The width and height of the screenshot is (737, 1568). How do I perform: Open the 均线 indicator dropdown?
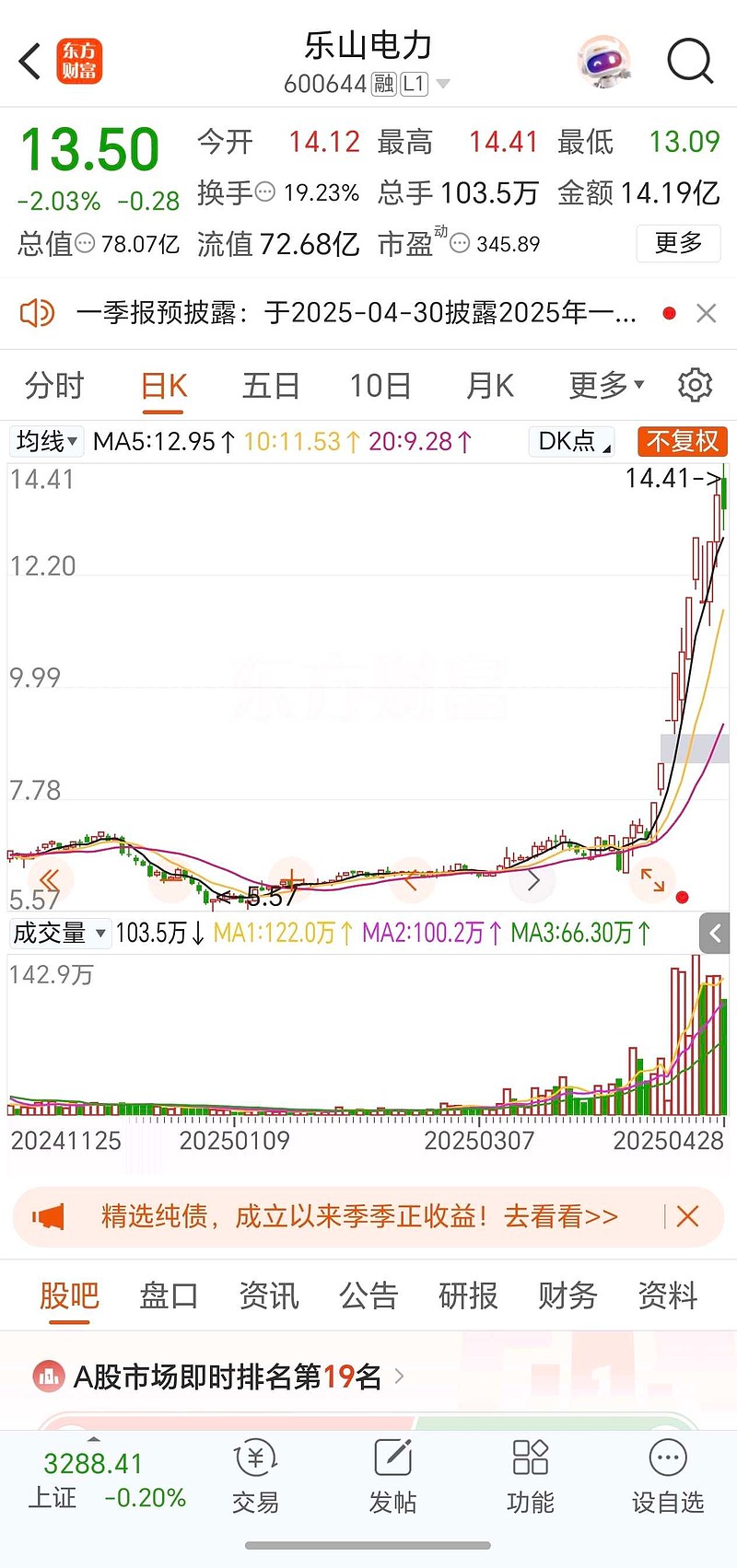coord(47,442)
